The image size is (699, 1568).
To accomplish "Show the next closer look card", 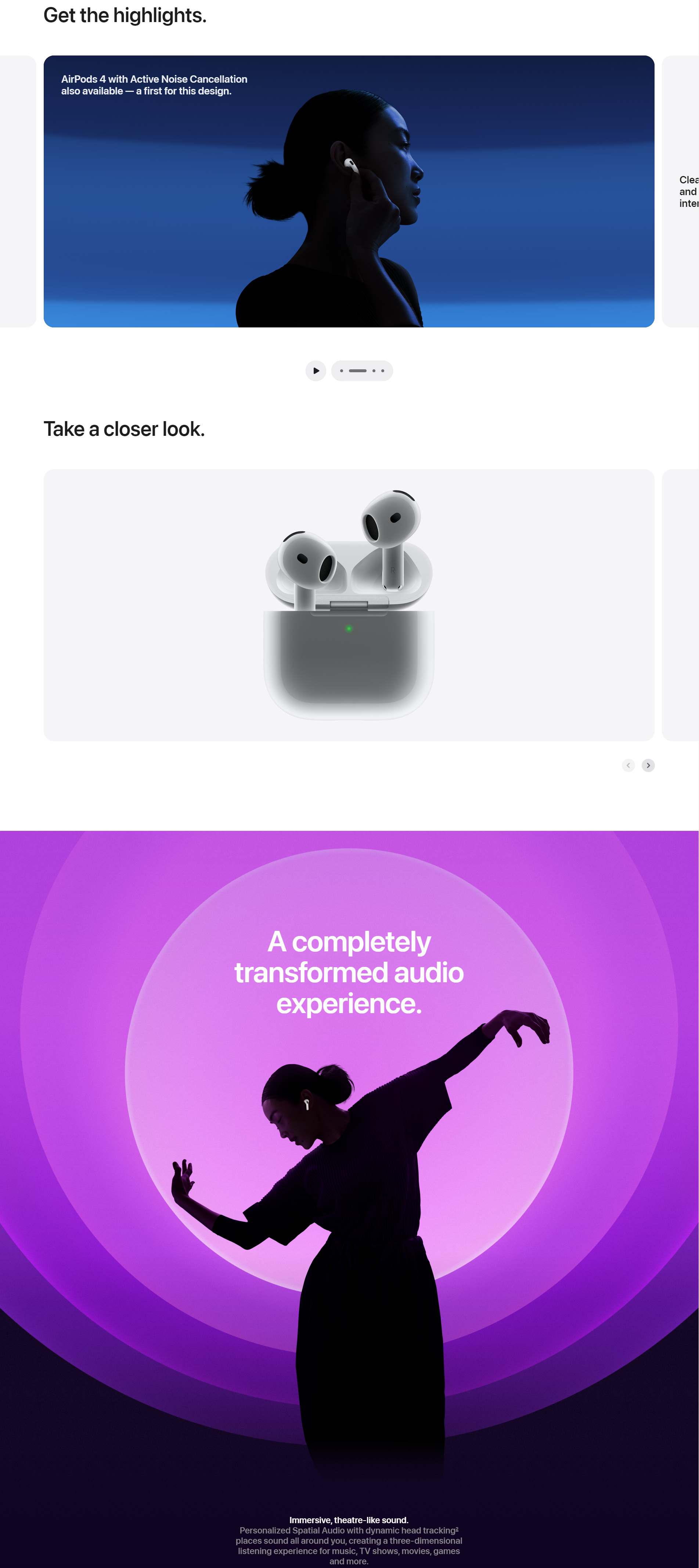I will click(648, 765).
